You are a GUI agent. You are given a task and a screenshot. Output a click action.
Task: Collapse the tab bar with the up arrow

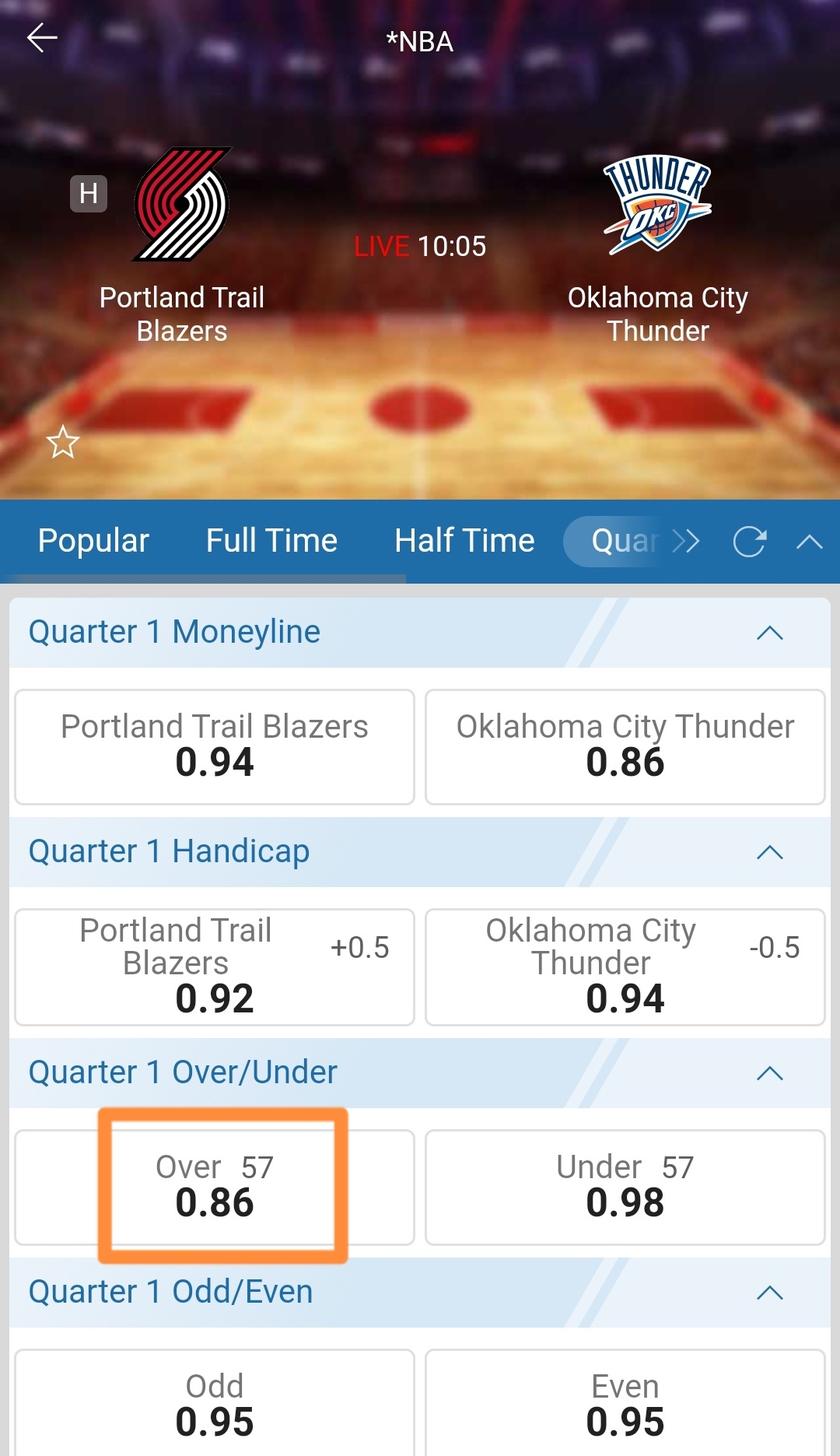pyautogui.click(x=809, y=542)
